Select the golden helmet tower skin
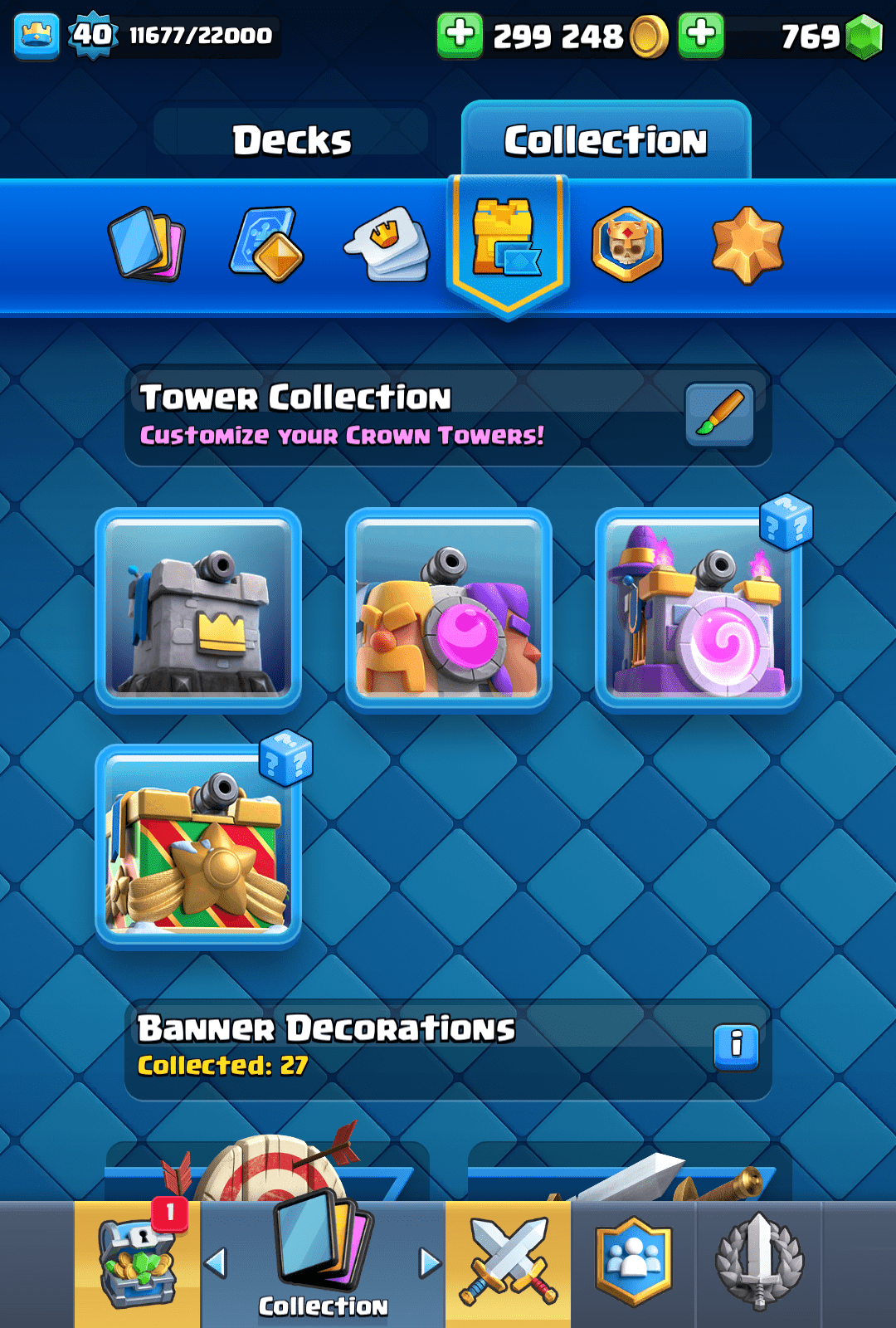This screenshot has width=896, height=1328. pos(449,609)
